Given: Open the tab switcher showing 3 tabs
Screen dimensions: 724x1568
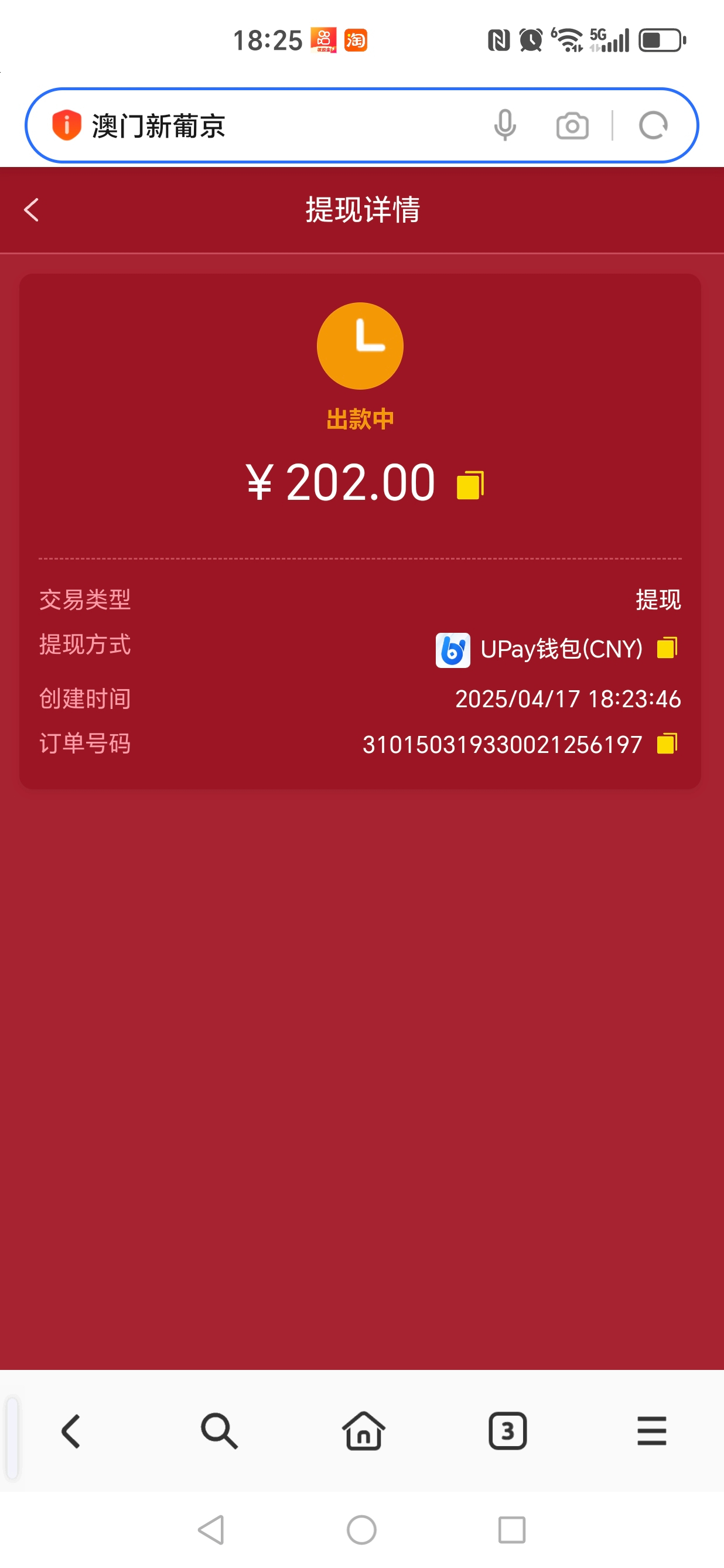Looking at the screenshot, I should [x=507, y=1431].
